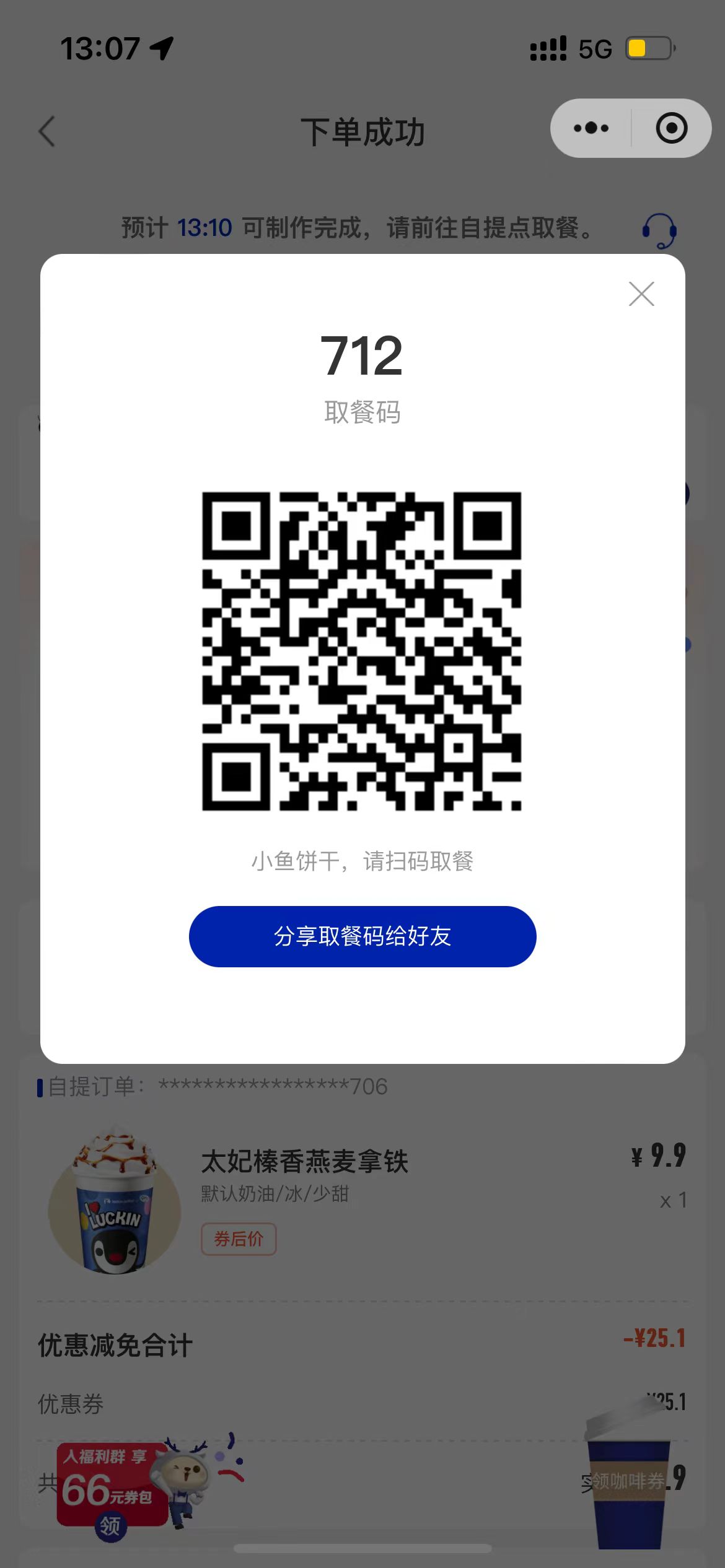
Task: Claim the 66 yuan coupon pack
Action: coord(110,1525)
